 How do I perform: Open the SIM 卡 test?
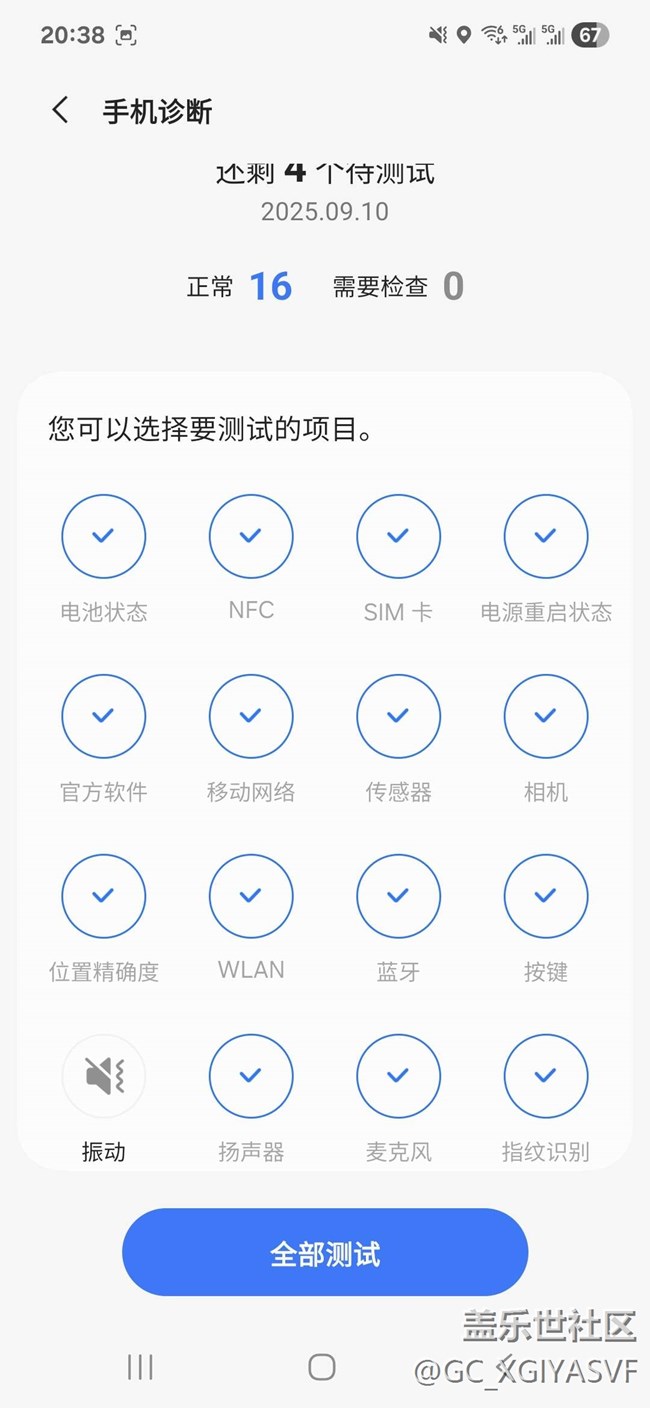398,536
